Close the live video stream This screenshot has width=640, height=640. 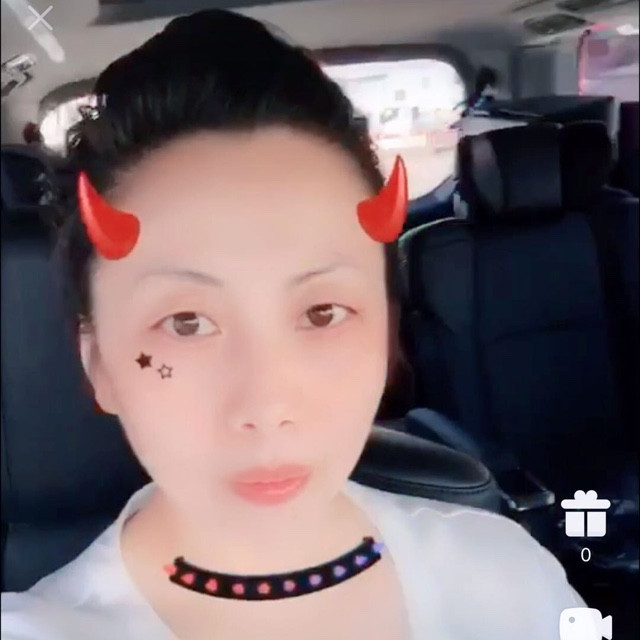point(40,18)
